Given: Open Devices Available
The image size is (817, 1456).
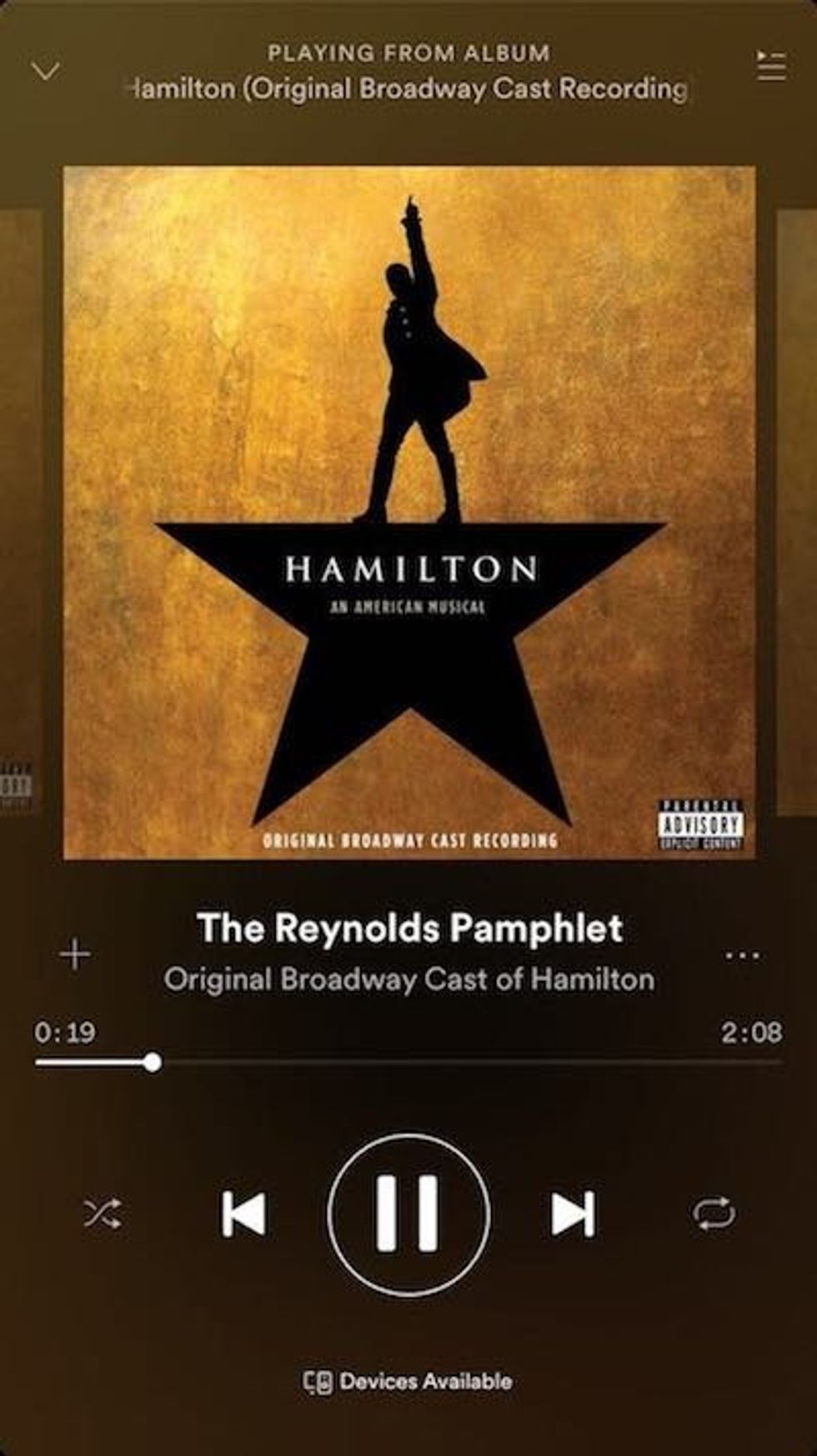Looking at the screenshot, I should point(408,1381).
